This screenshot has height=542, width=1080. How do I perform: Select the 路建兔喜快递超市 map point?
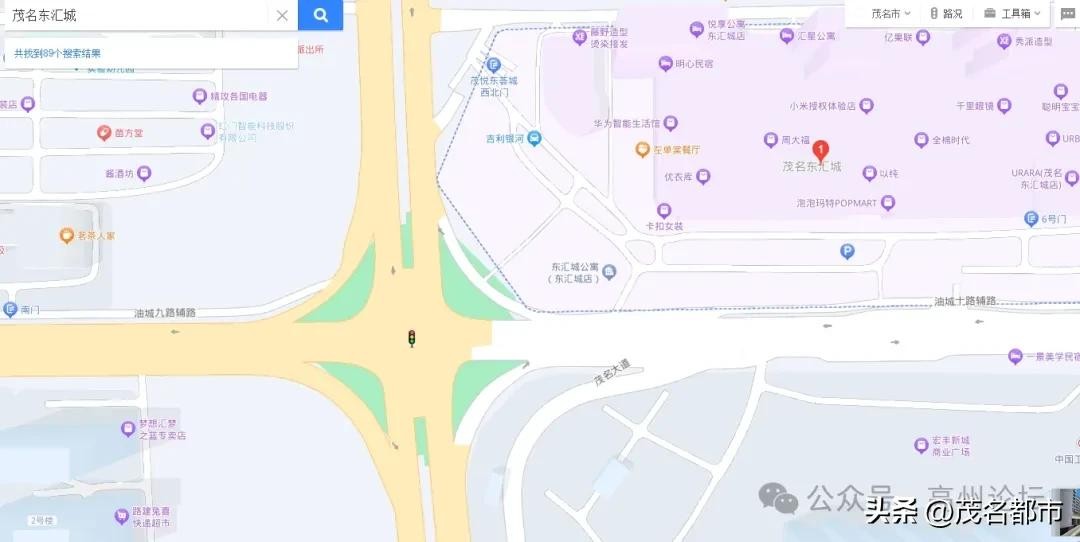point(124,516)
